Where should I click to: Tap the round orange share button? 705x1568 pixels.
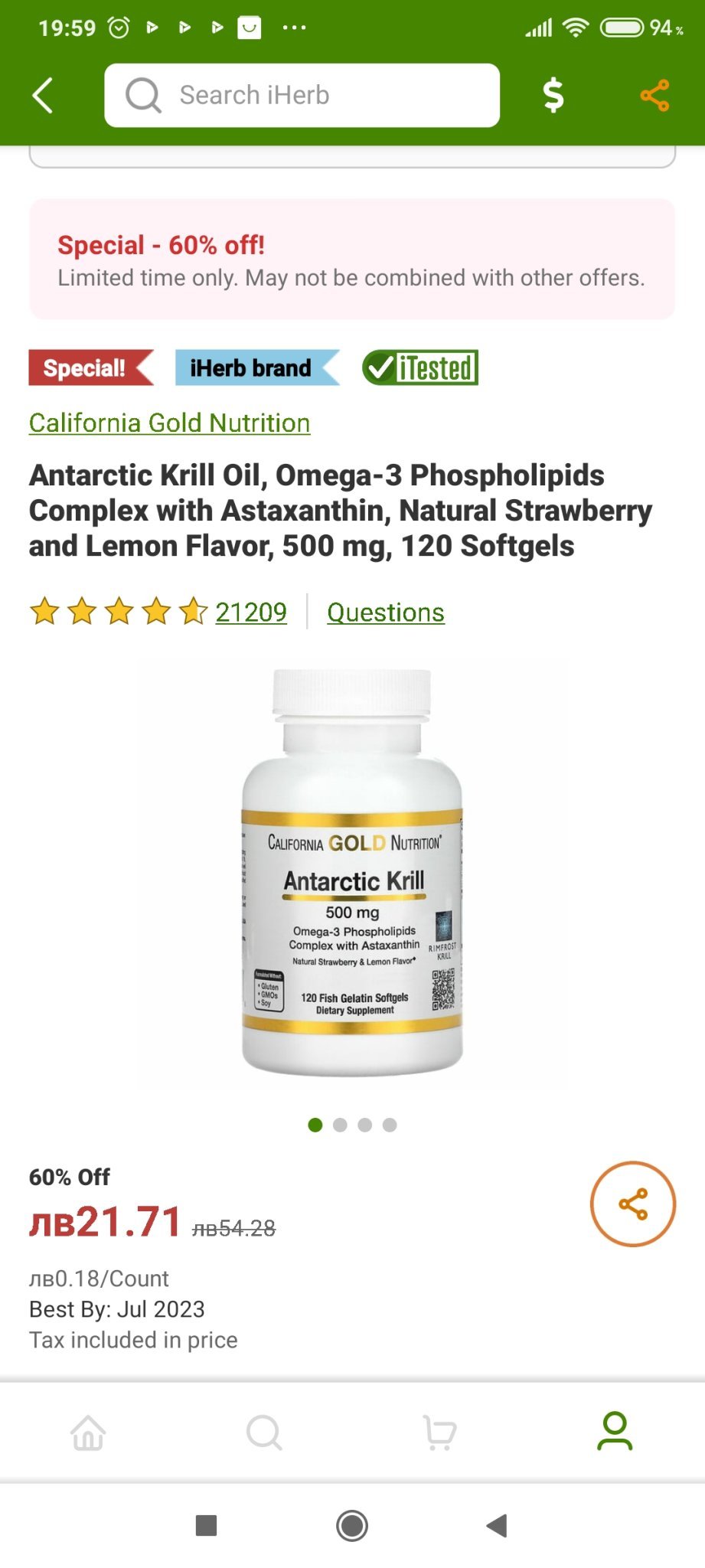[x=632, y=1204]
